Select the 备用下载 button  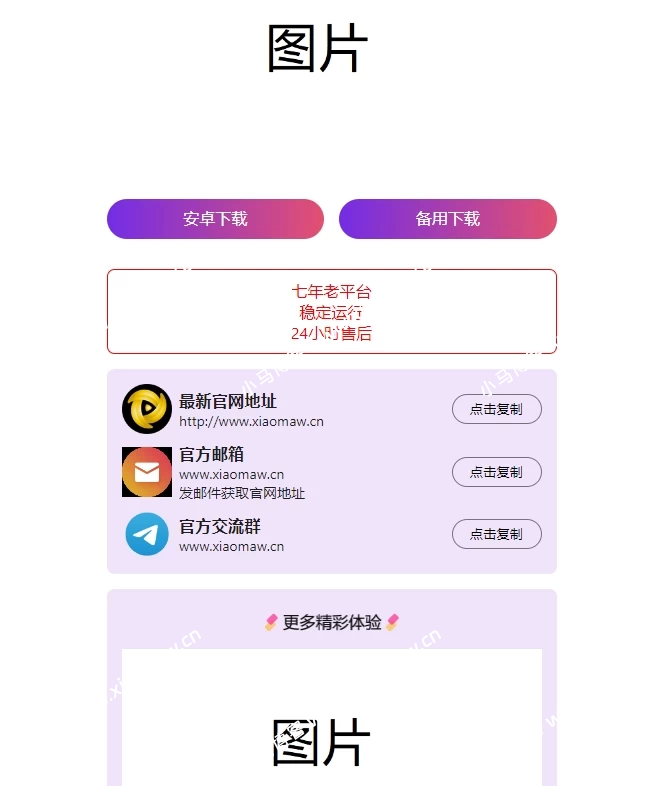pyautogui.click(x=447, y=219)
